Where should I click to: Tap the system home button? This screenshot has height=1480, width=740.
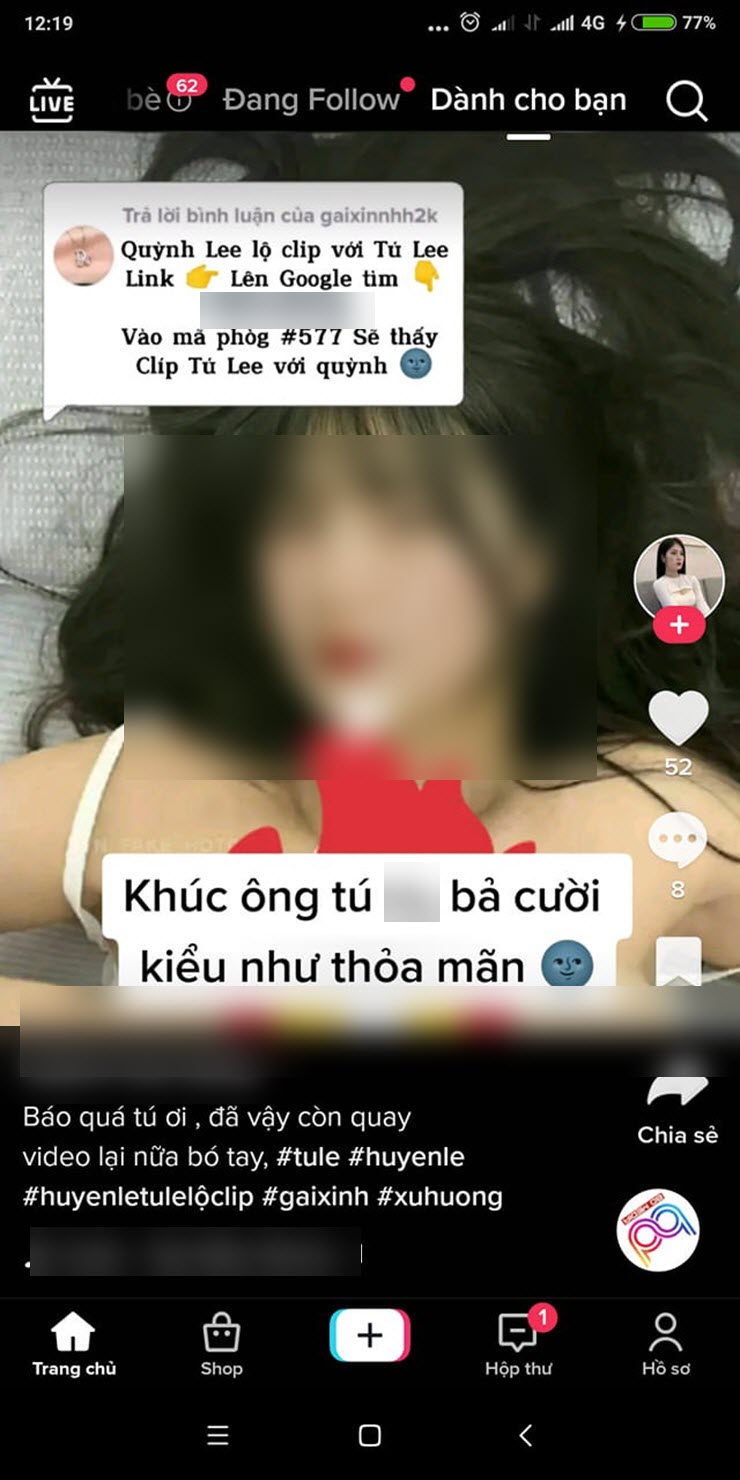[x=370, y=1435]
